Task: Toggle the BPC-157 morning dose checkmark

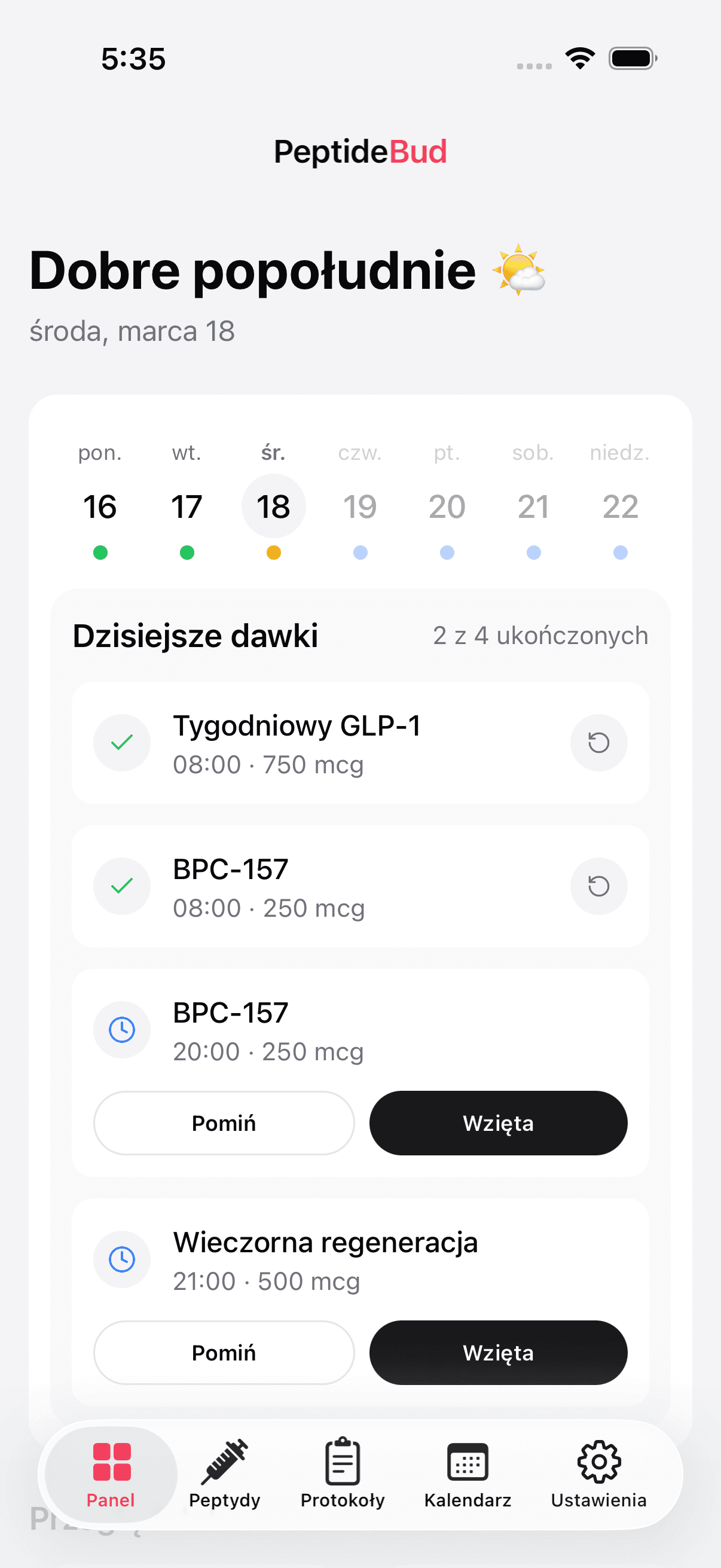Action: pyautogui.click(x=122, y=886)
